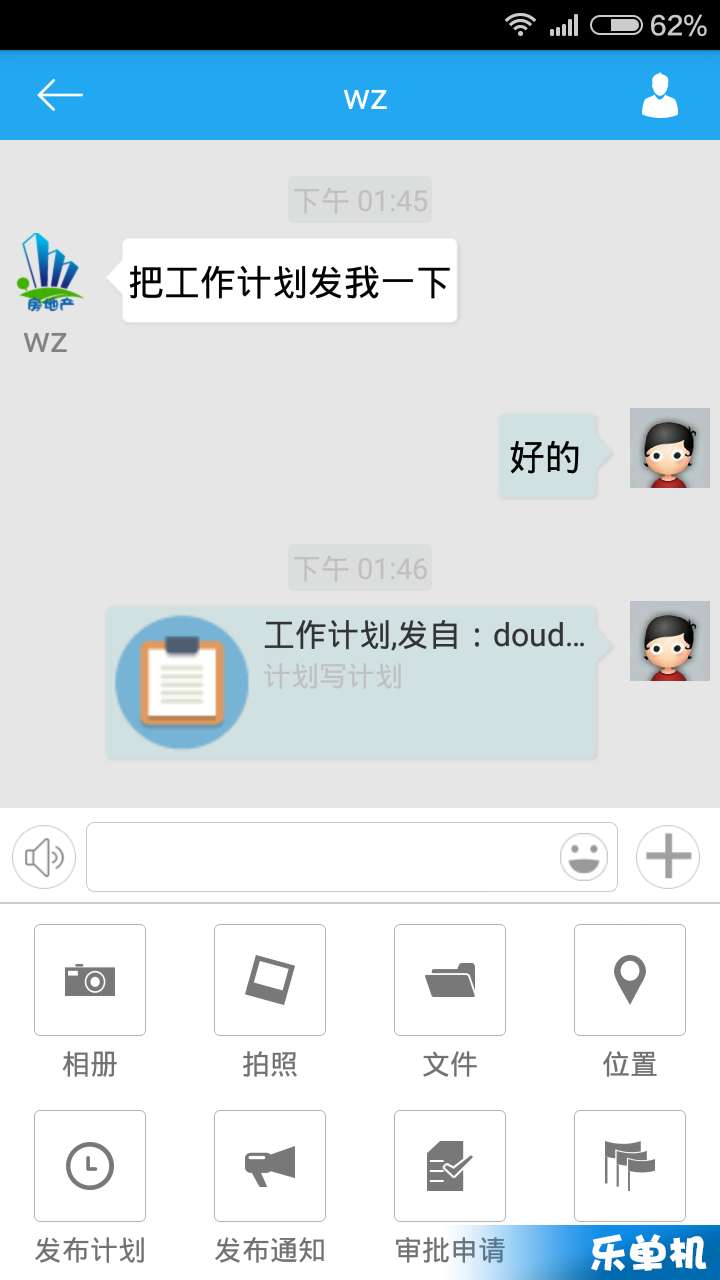Toggle the plus attachment panel

tap(668, 857)
